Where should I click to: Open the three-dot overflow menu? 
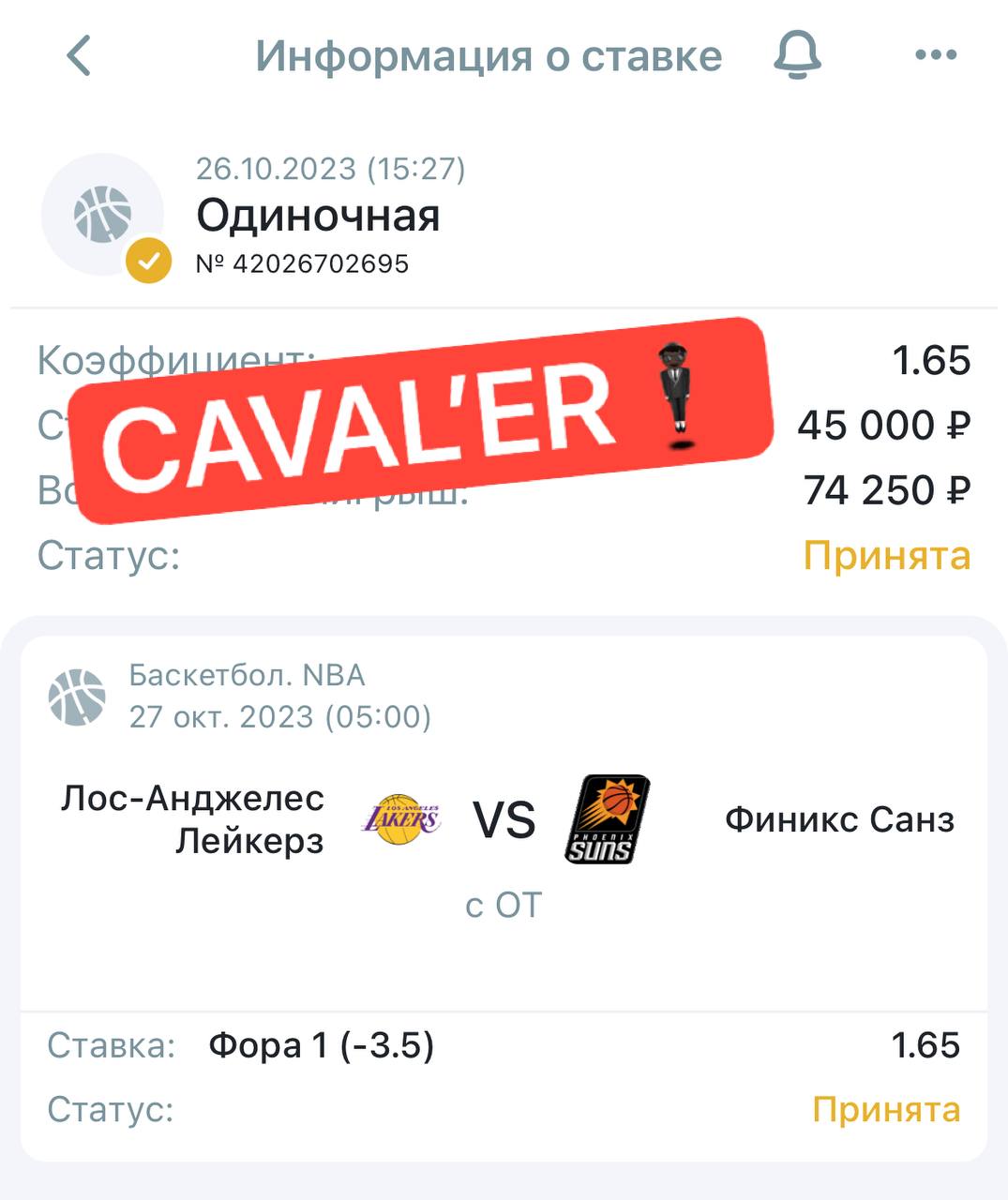click(x=935, y=56)
